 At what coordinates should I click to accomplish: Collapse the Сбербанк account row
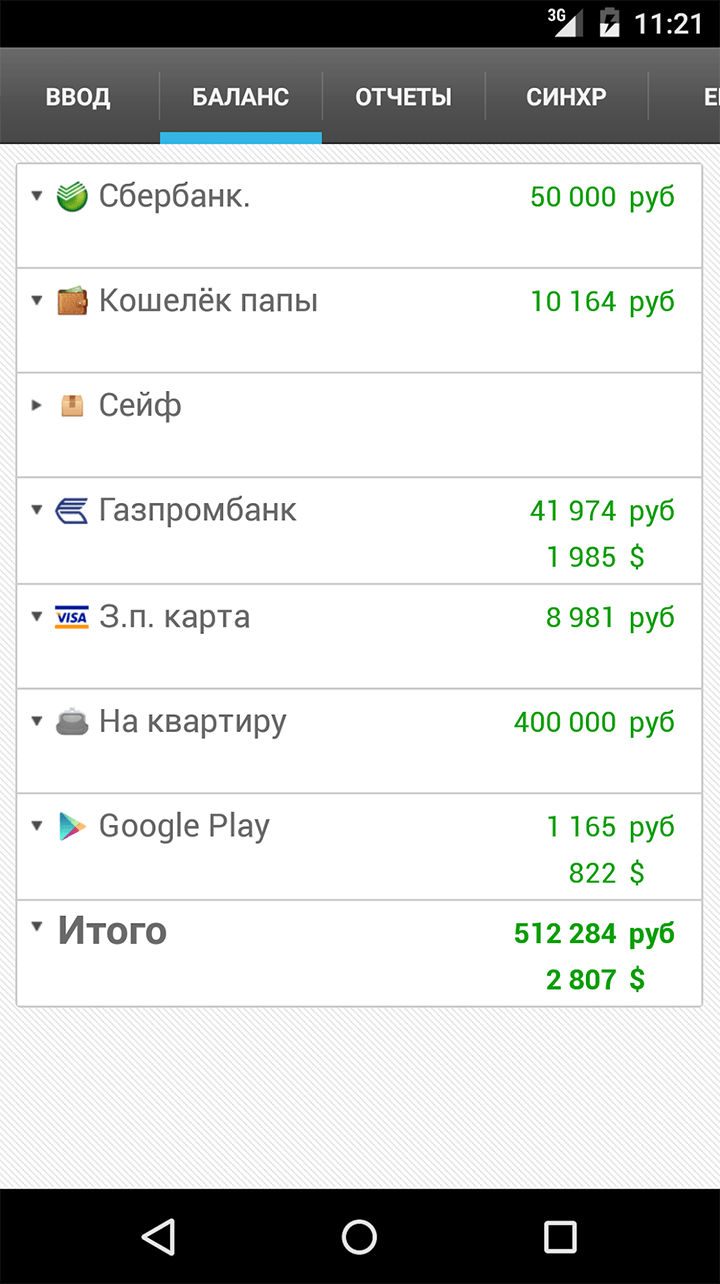coord(38,196)
